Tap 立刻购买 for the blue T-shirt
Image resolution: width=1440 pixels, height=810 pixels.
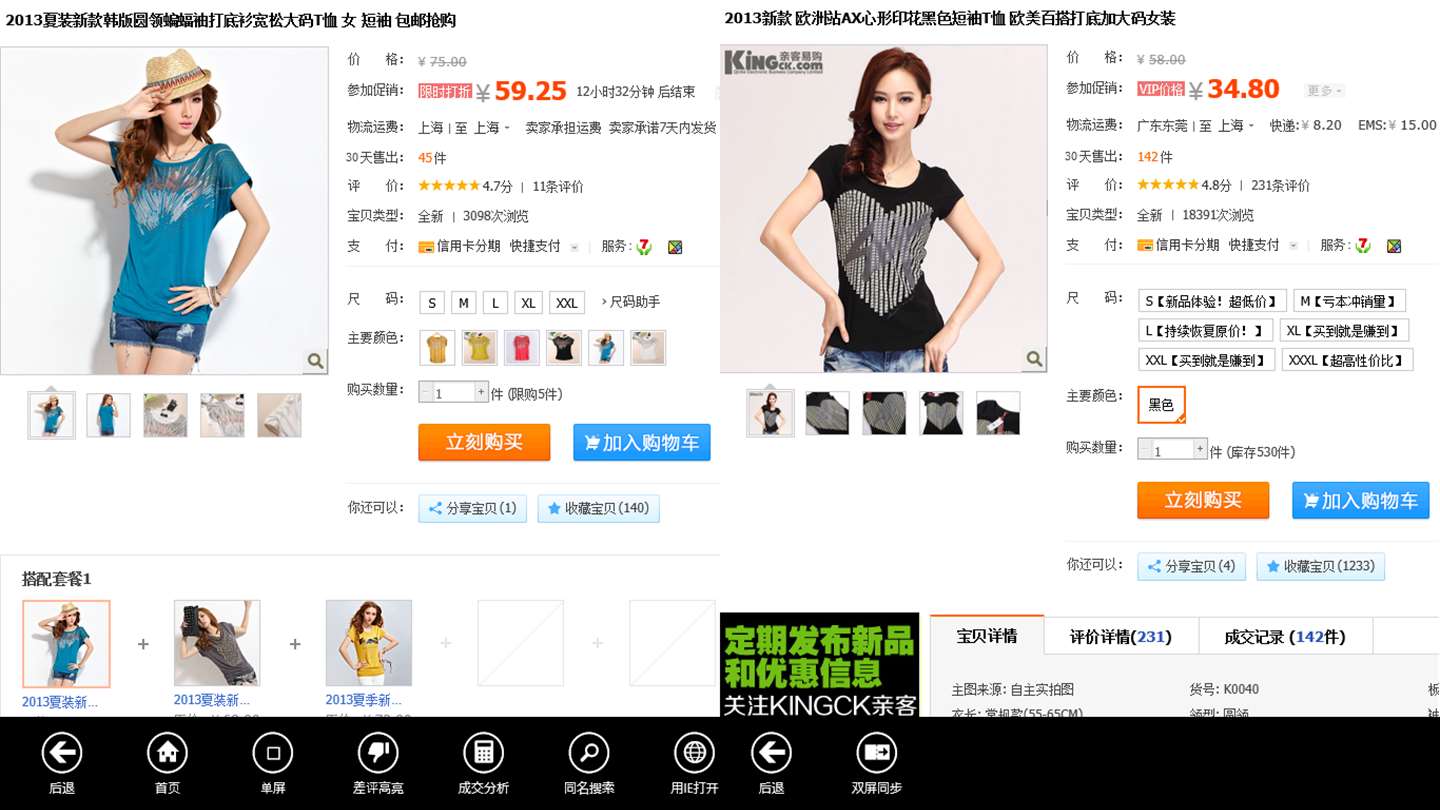(484, 442)
